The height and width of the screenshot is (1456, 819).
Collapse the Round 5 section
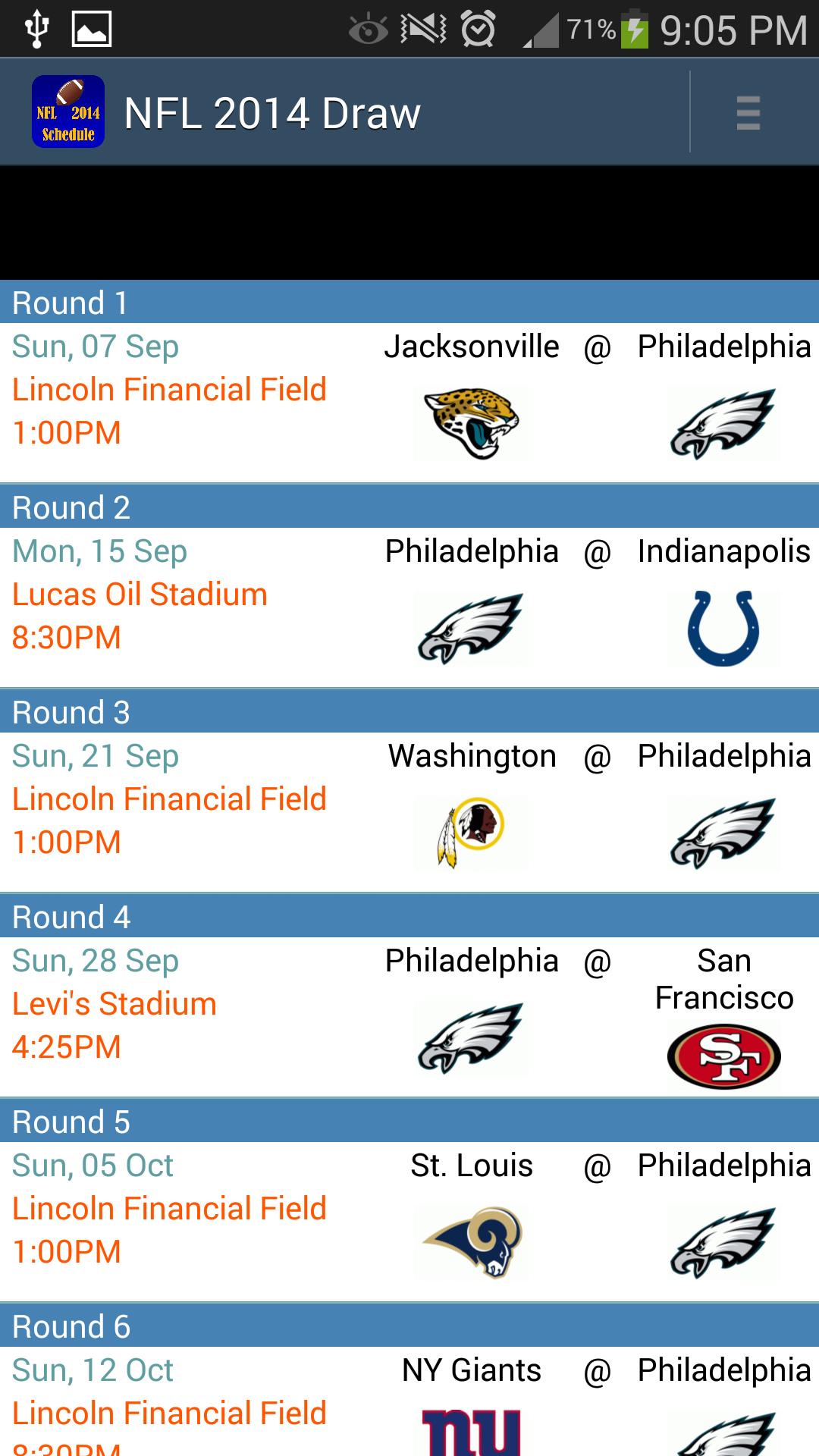pyautogui.click(x=409, y=1121)
